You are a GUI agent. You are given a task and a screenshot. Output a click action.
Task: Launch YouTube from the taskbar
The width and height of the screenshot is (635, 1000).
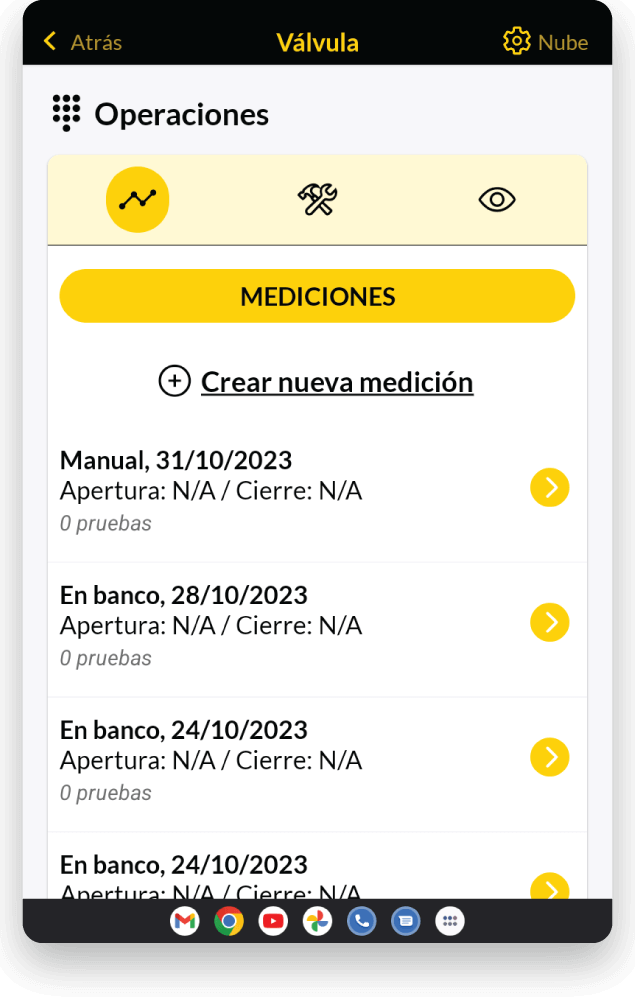tap(273, 922)
